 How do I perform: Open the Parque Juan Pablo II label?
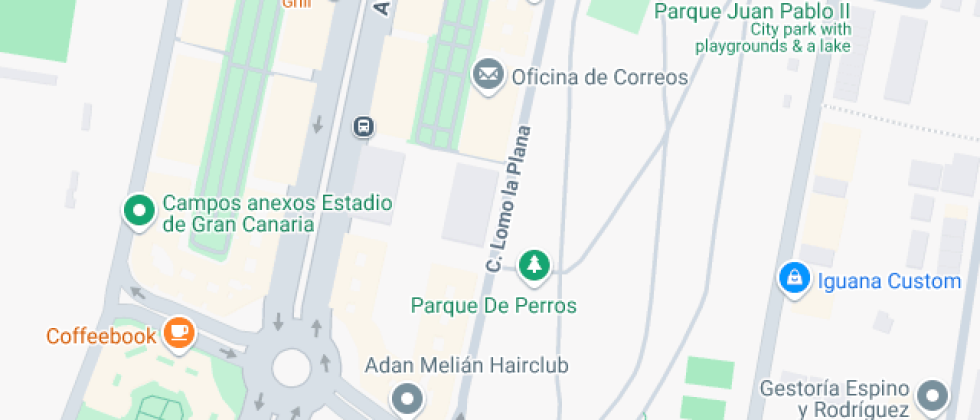pyautogui.click(x=752, y=12)
